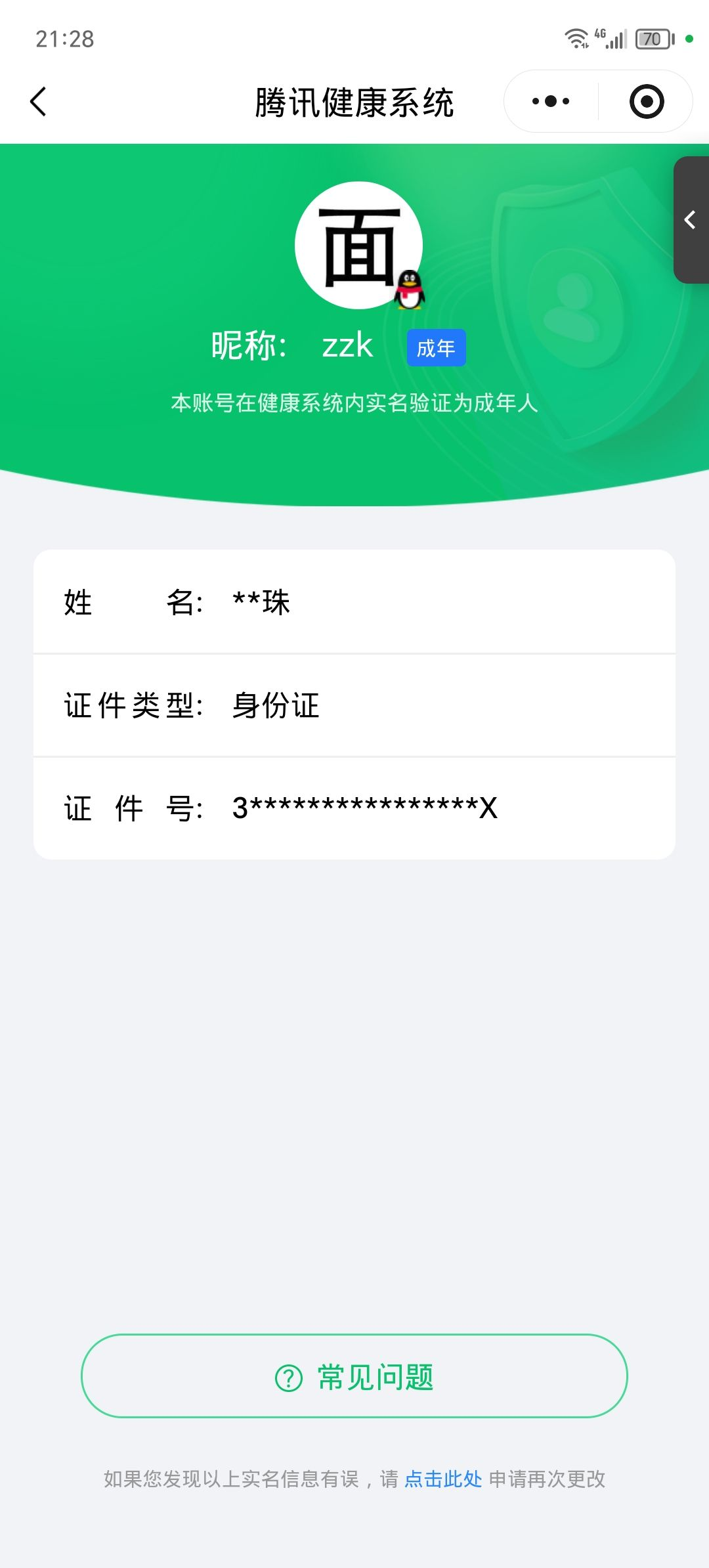This screenshot has height=1568, width=709.
Task: Tap the circular mini-program exit icon
Action: [647, 100]
